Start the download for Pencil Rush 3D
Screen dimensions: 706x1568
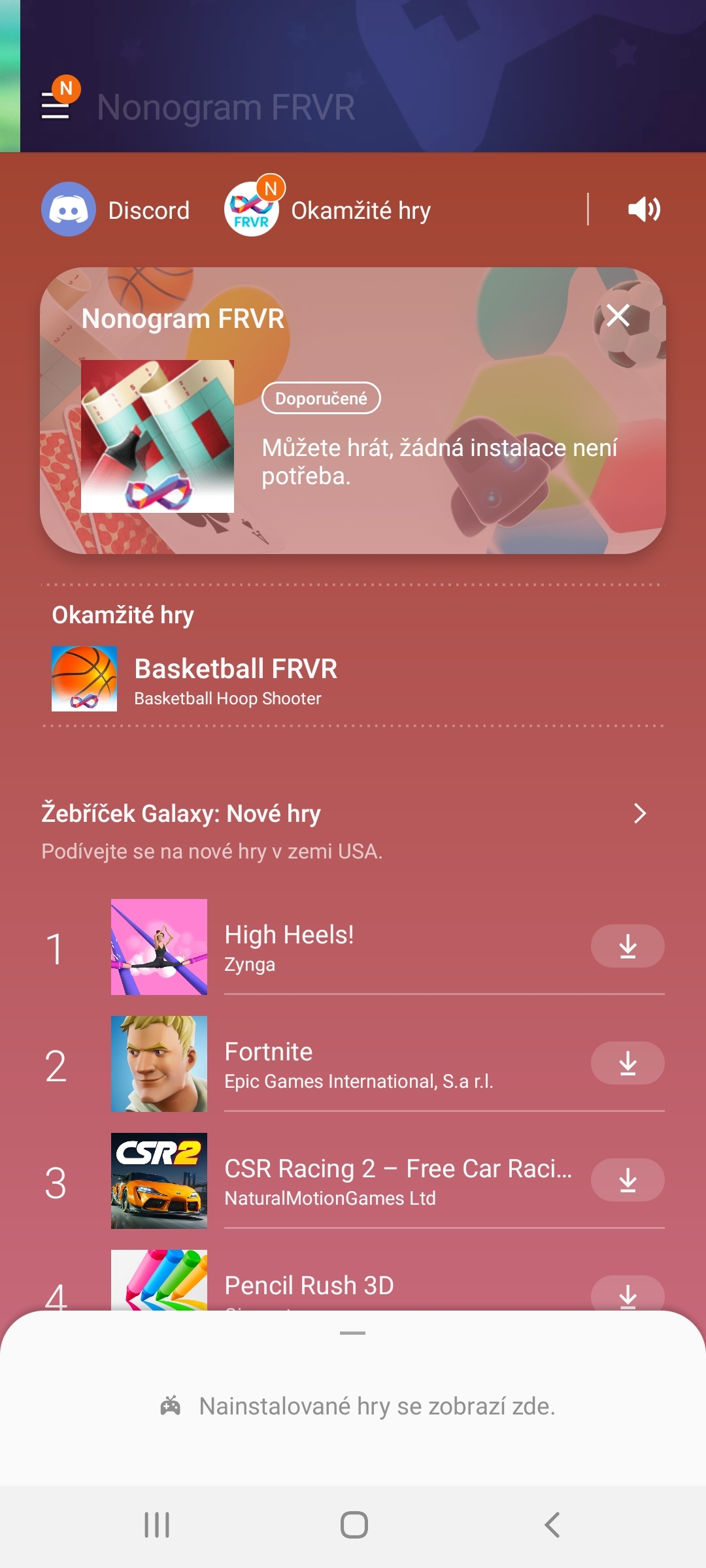[627, 1296]
